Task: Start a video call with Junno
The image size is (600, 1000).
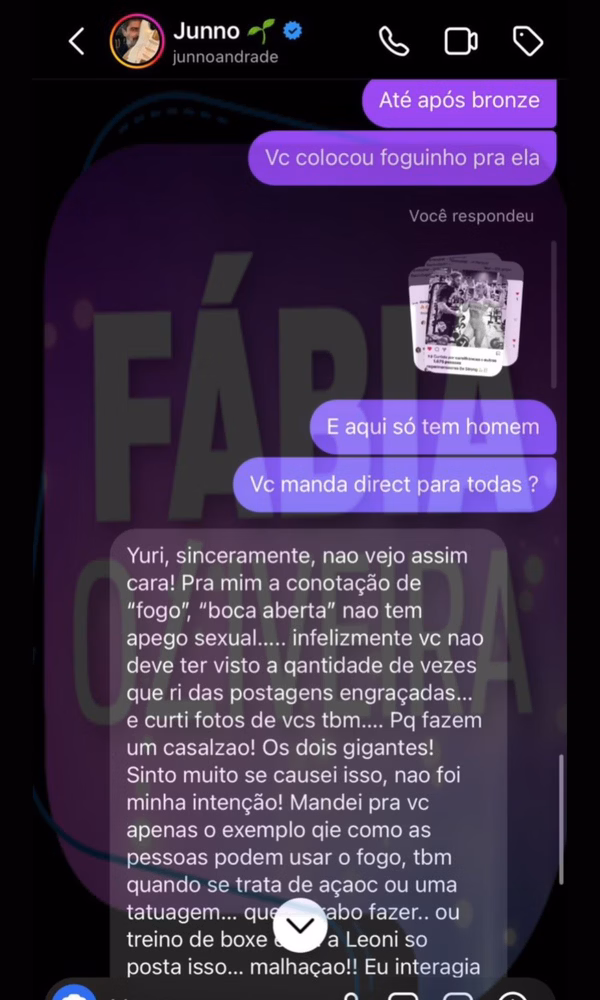Action: [x=461, y=41]
